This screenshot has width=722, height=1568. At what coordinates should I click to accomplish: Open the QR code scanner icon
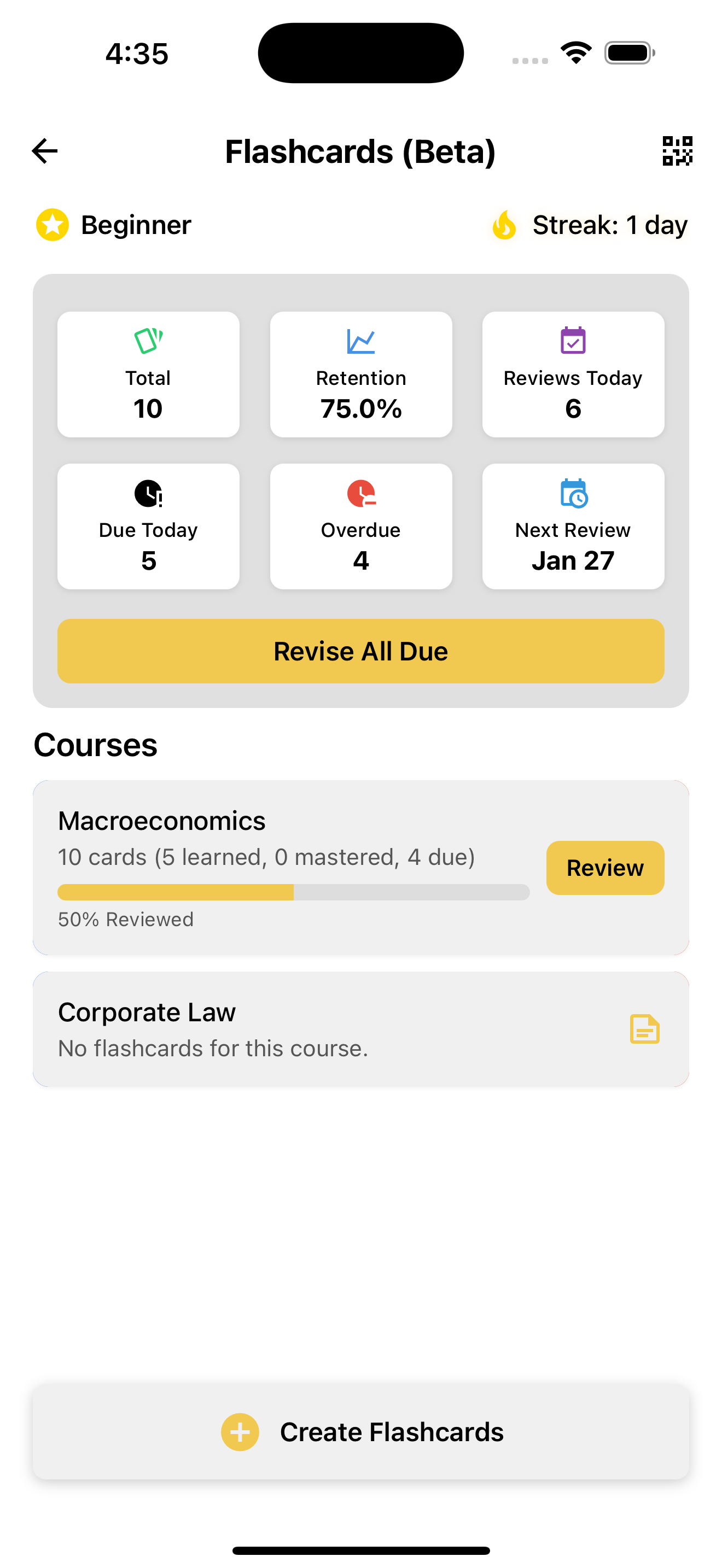[677, 151]
